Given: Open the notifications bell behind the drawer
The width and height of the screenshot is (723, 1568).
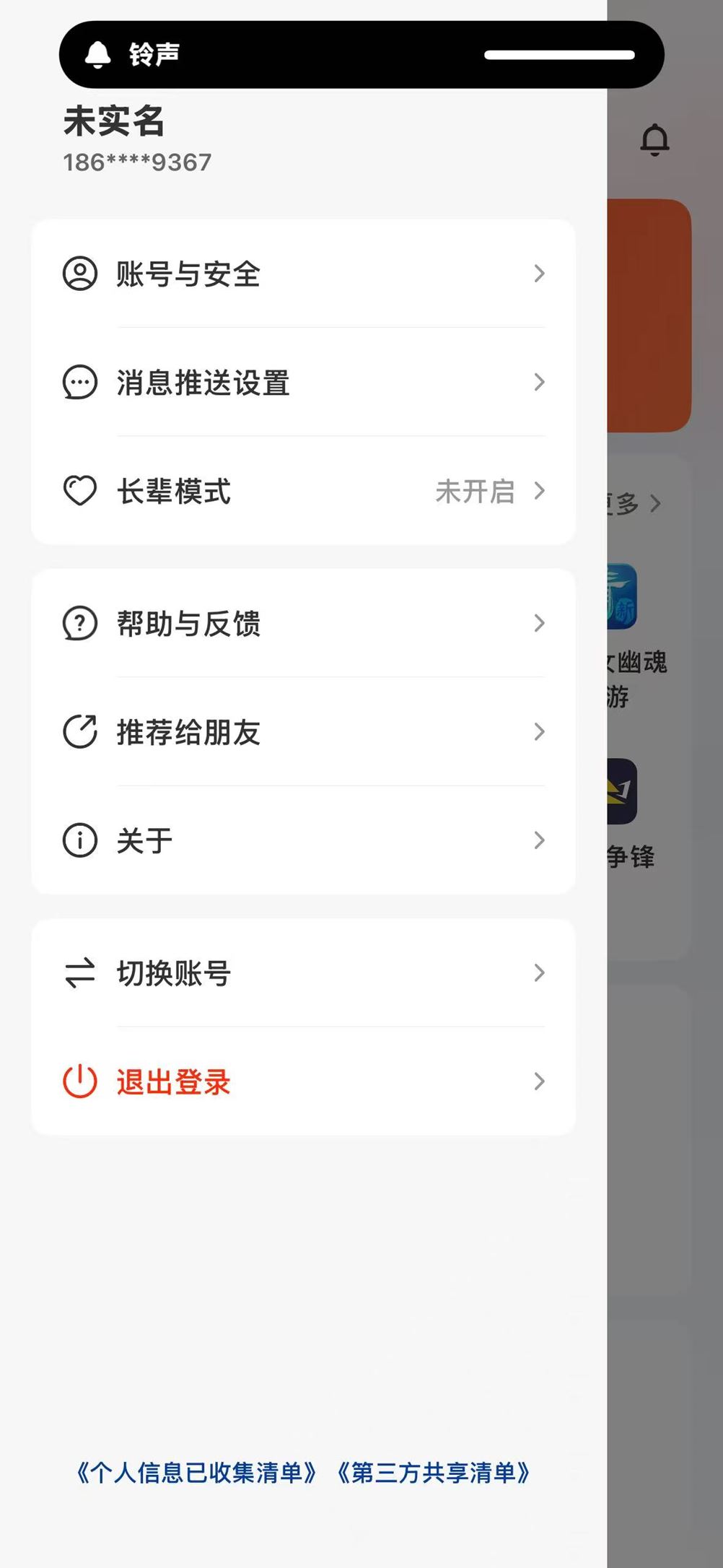Looking at the screenshot, I should [654, 140].
